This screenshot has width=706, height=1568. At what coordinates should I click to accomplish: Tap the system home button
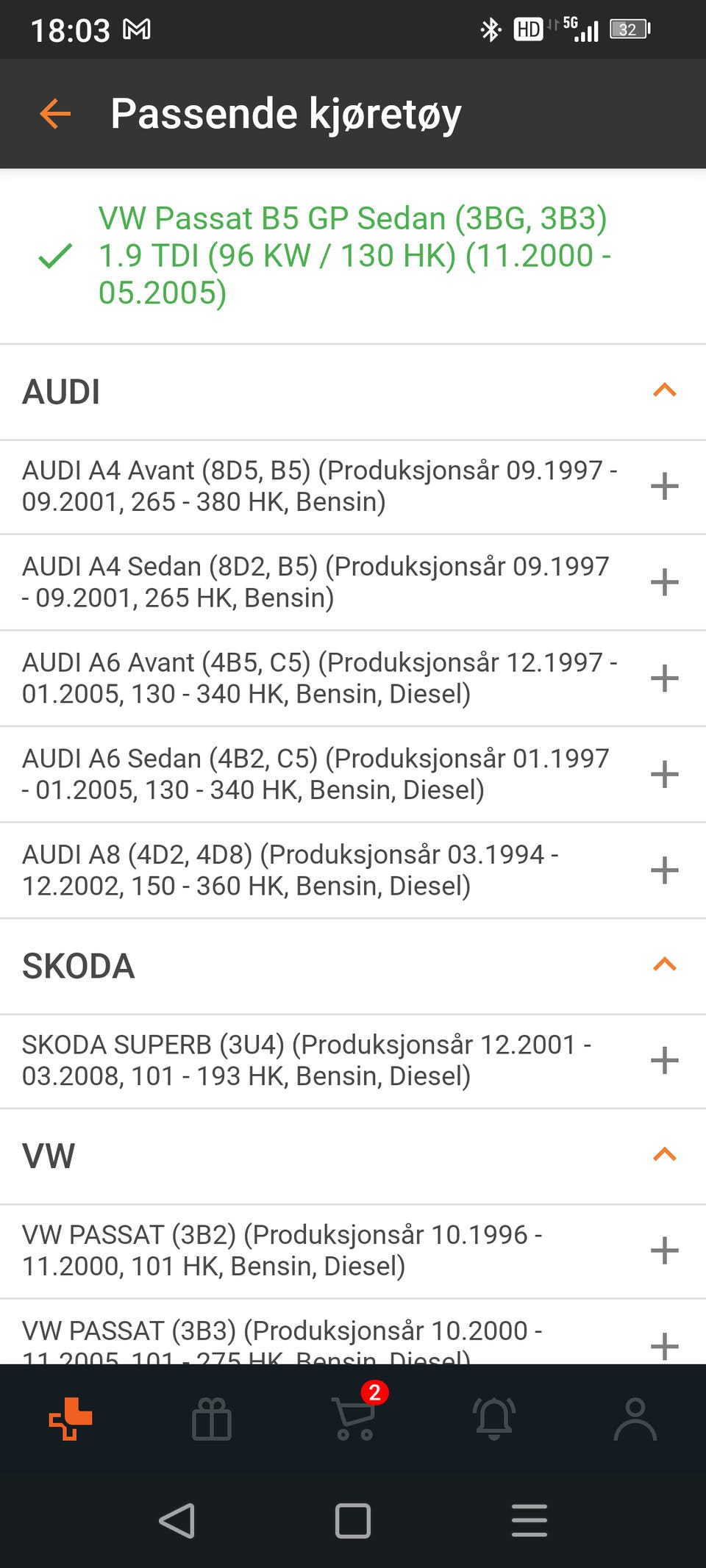pos(353,1521)
